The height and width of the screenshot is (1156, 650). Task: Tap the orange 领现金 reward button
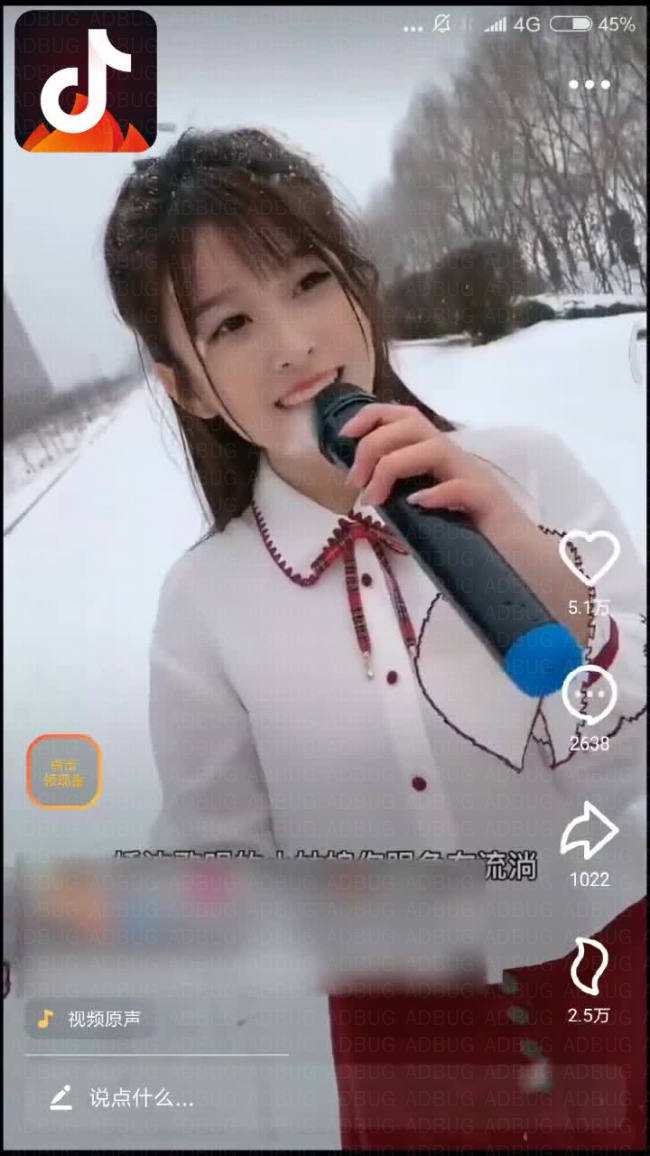64,771
